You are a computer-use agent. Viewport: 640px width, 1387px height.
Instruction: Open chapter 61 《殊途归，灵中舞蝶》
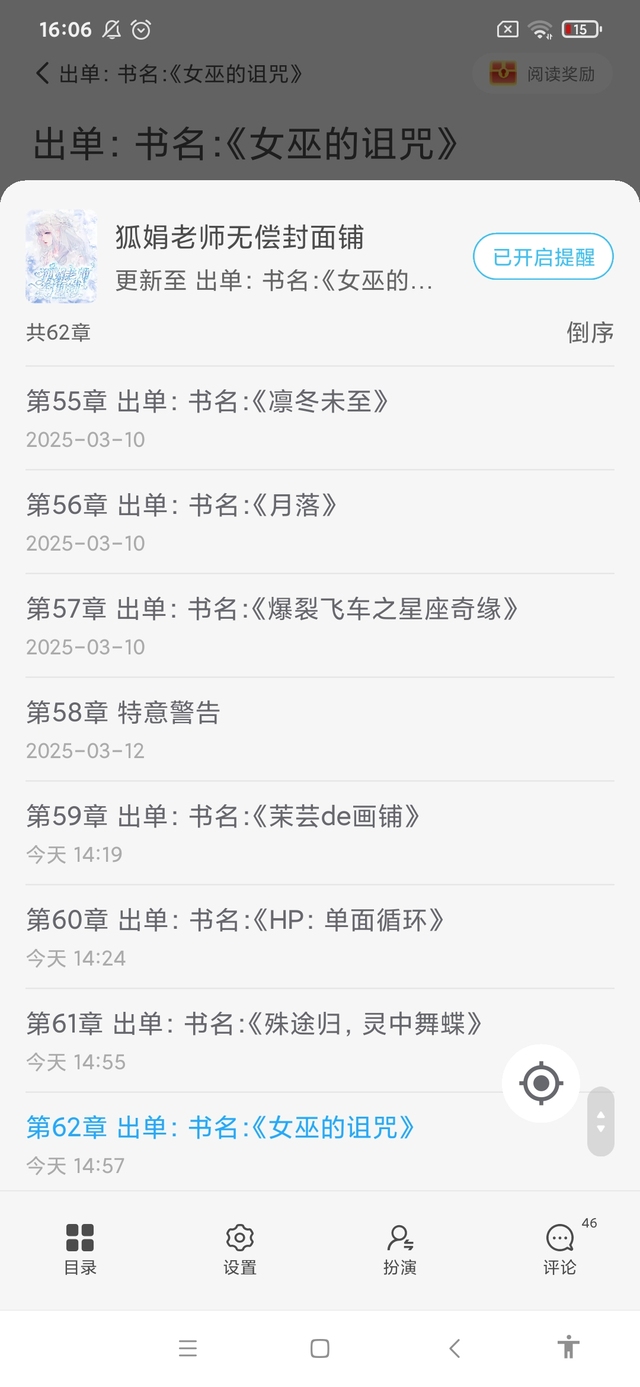pos(255,1024)
